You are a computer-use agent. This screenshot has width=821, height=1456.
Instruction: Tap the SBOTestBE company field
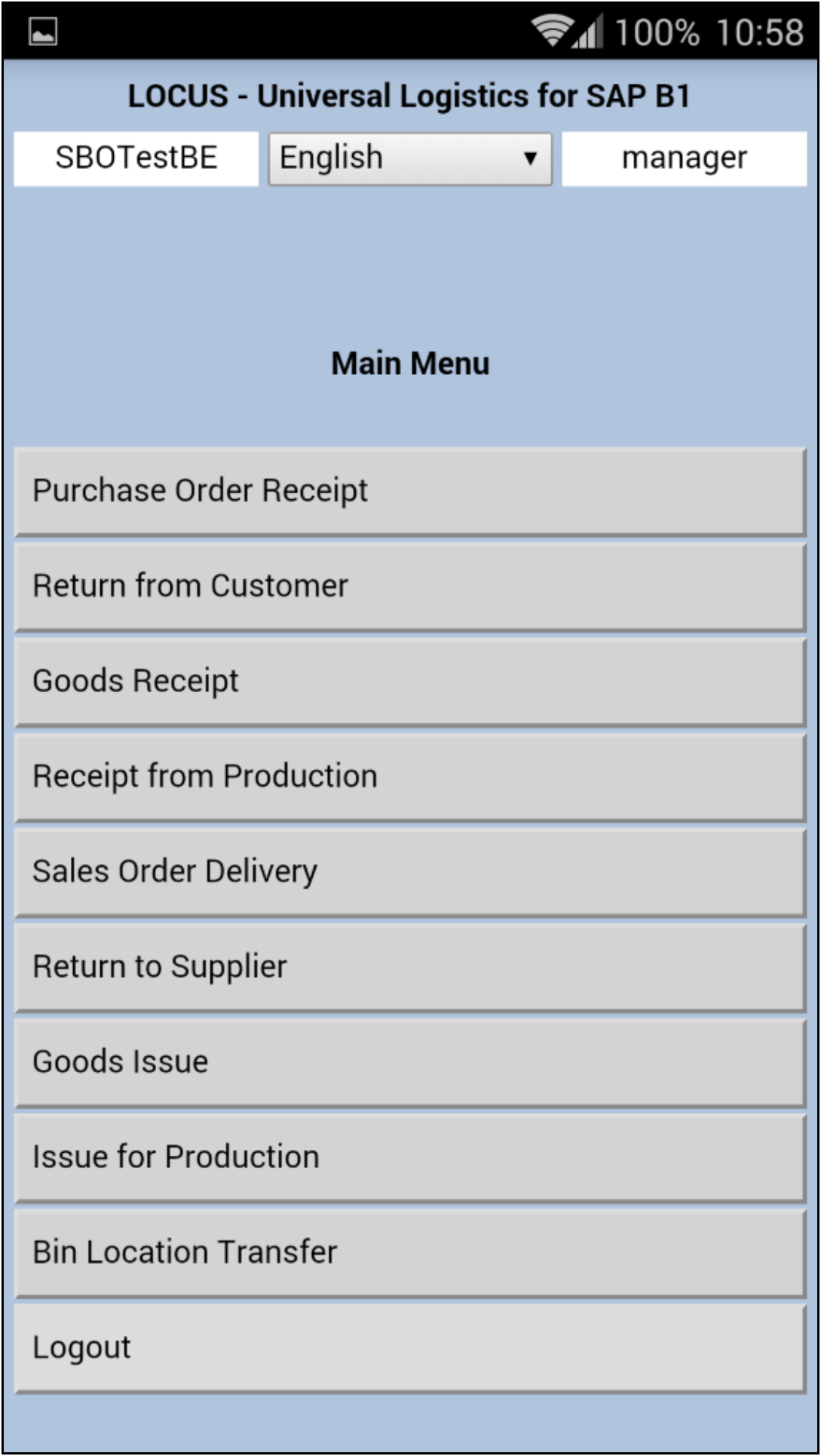click(136, 158)
